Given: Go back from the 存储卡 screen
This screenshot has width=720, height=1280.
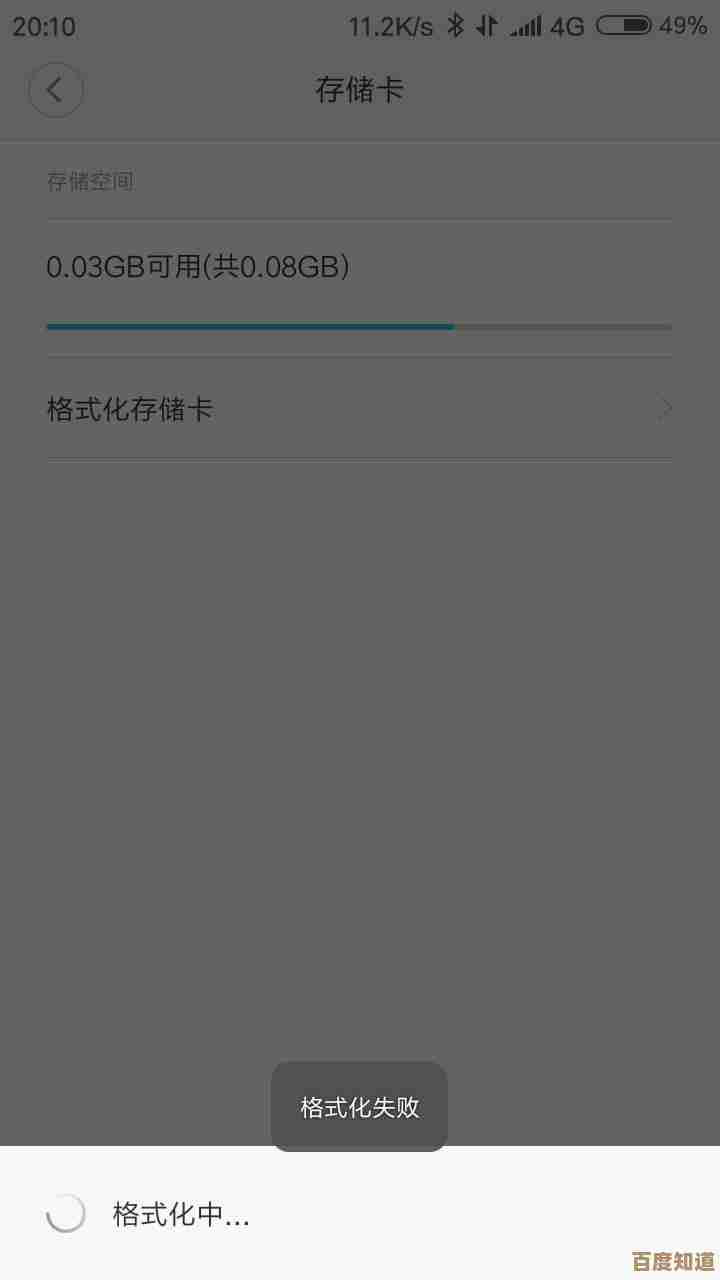Looking at the screenshot, I should tap(56, 90).
